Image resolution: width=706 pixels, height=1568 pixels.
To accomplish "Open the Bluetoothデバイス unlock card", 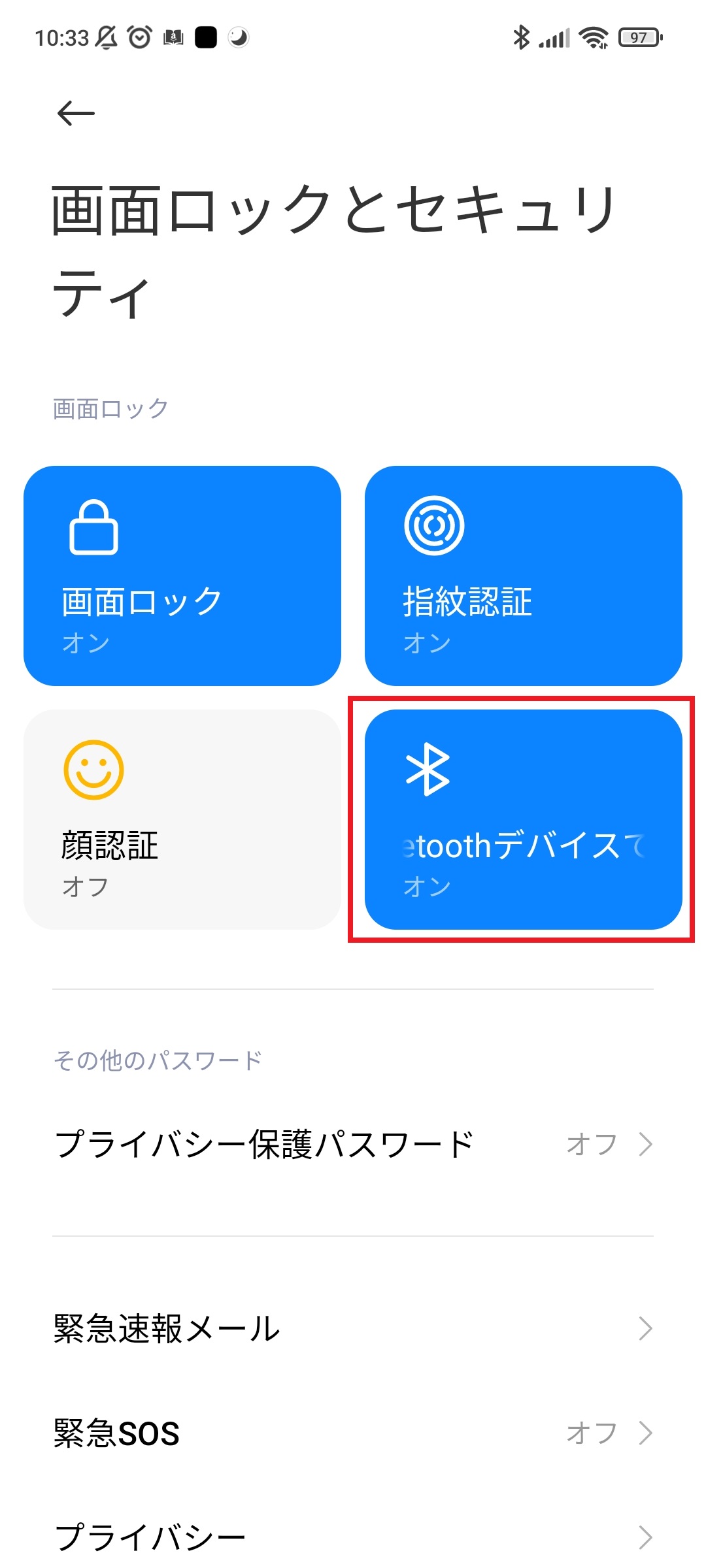I will click(524, 819).
